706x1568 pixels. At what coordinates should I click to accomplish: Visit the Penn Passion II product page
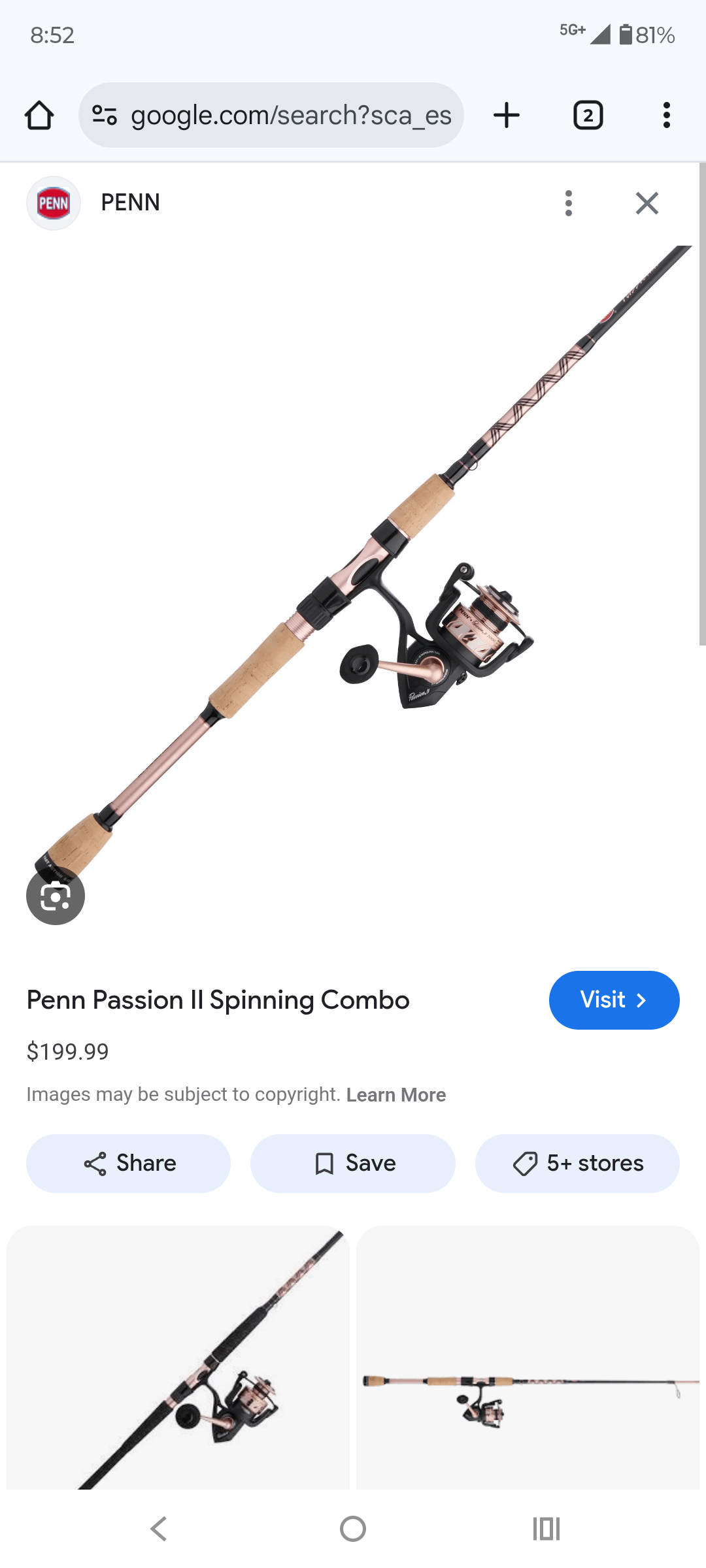[x=614, y=1000]
